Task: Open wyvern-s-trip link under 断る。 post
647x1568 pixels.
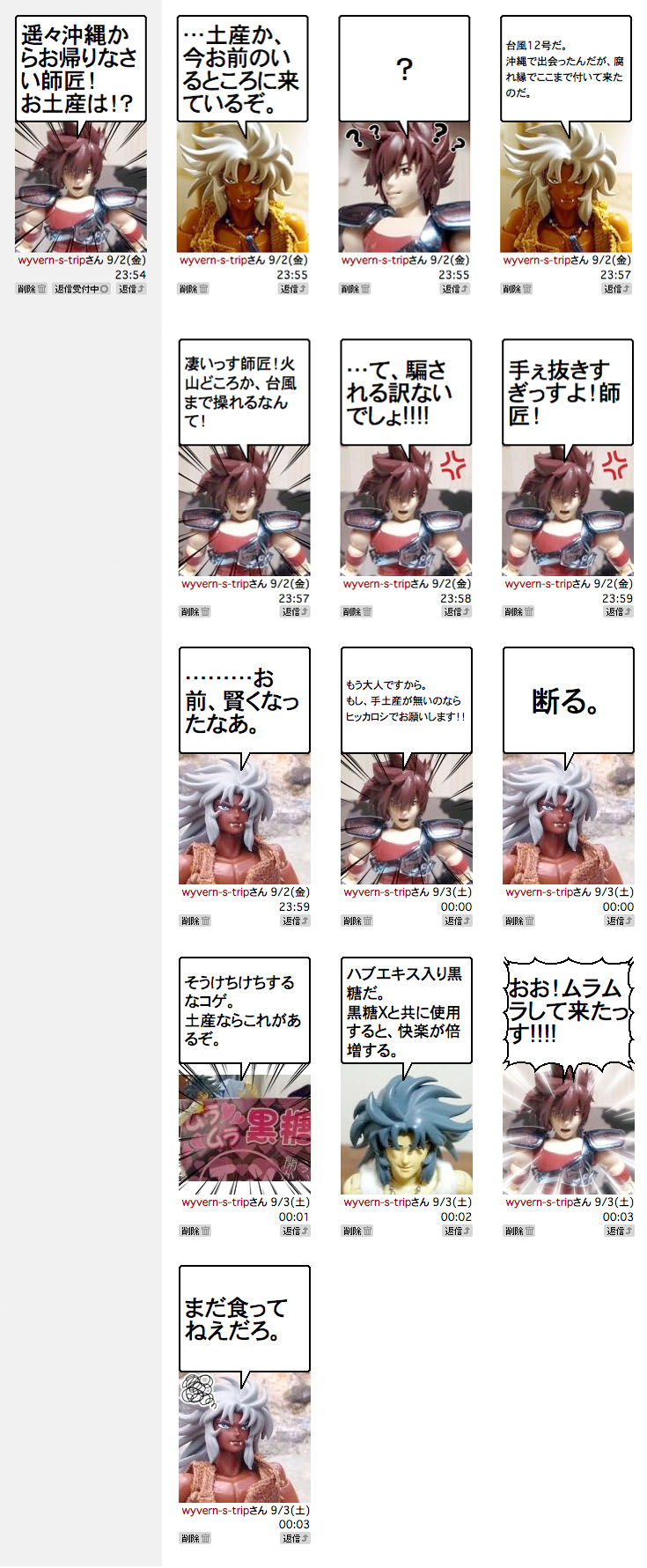Action: coord(539,892)
